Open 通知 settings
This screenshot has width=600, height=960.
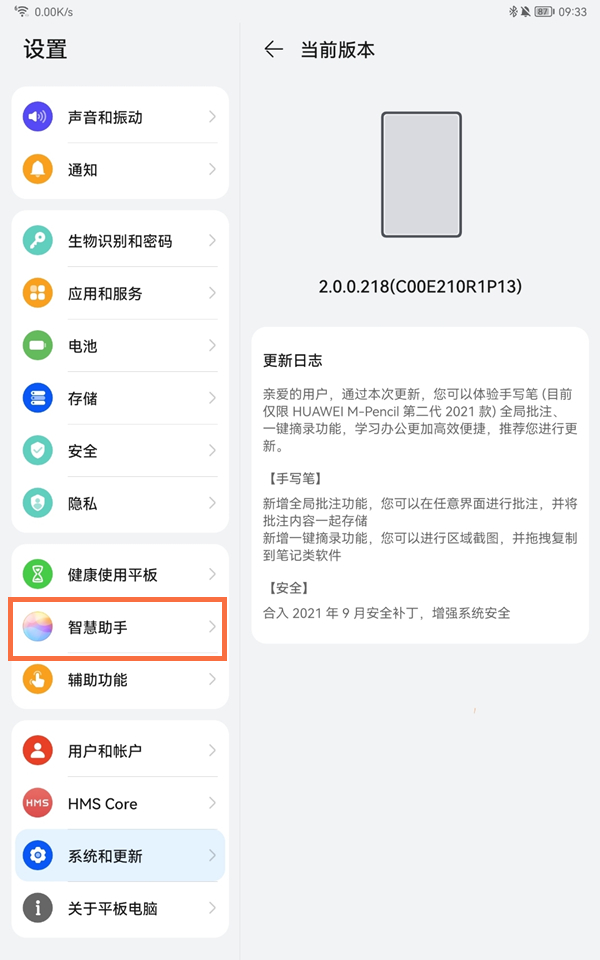tap(120, 170)
